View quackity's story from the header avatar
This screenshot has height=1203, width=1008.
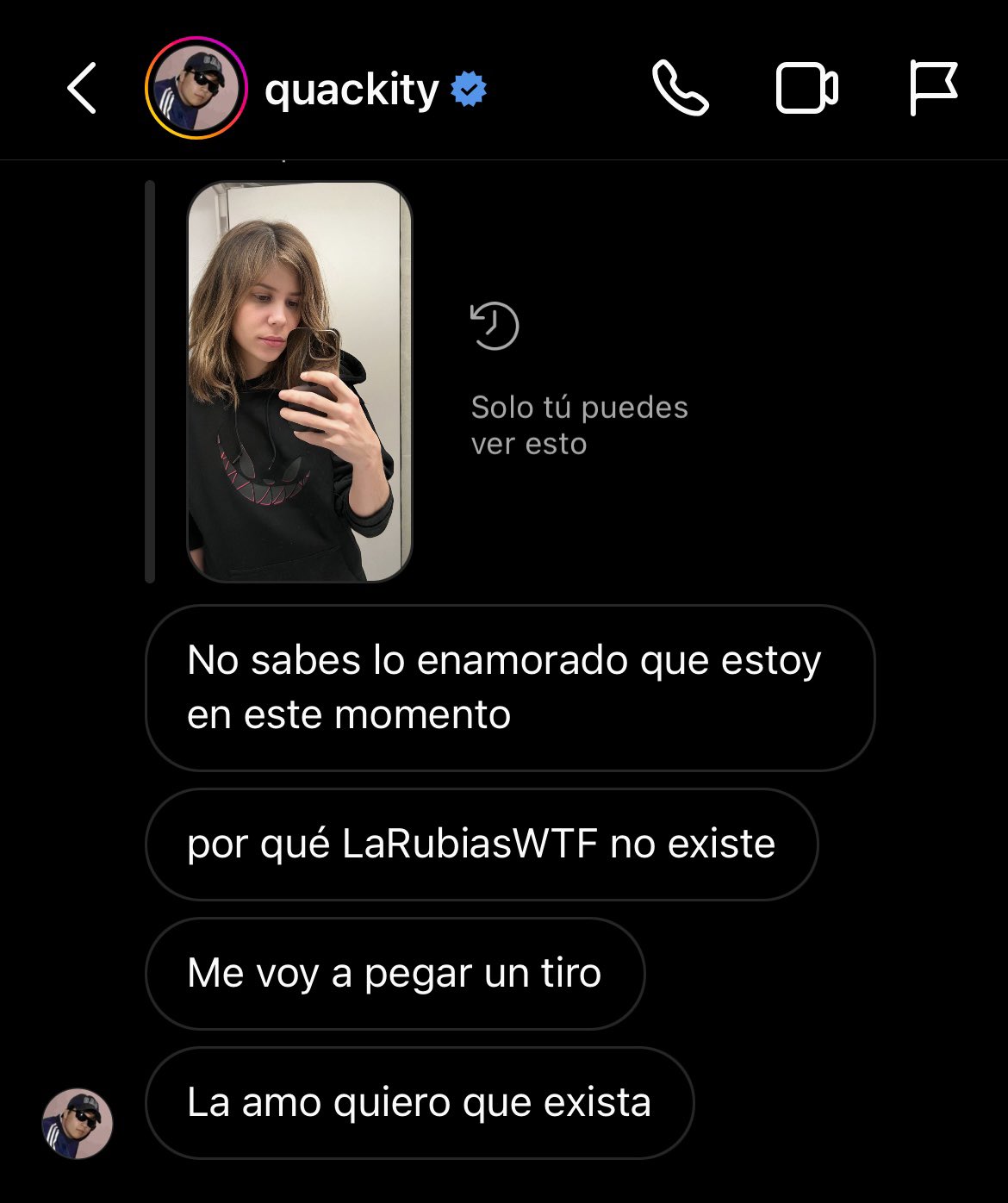click(196, 88)
